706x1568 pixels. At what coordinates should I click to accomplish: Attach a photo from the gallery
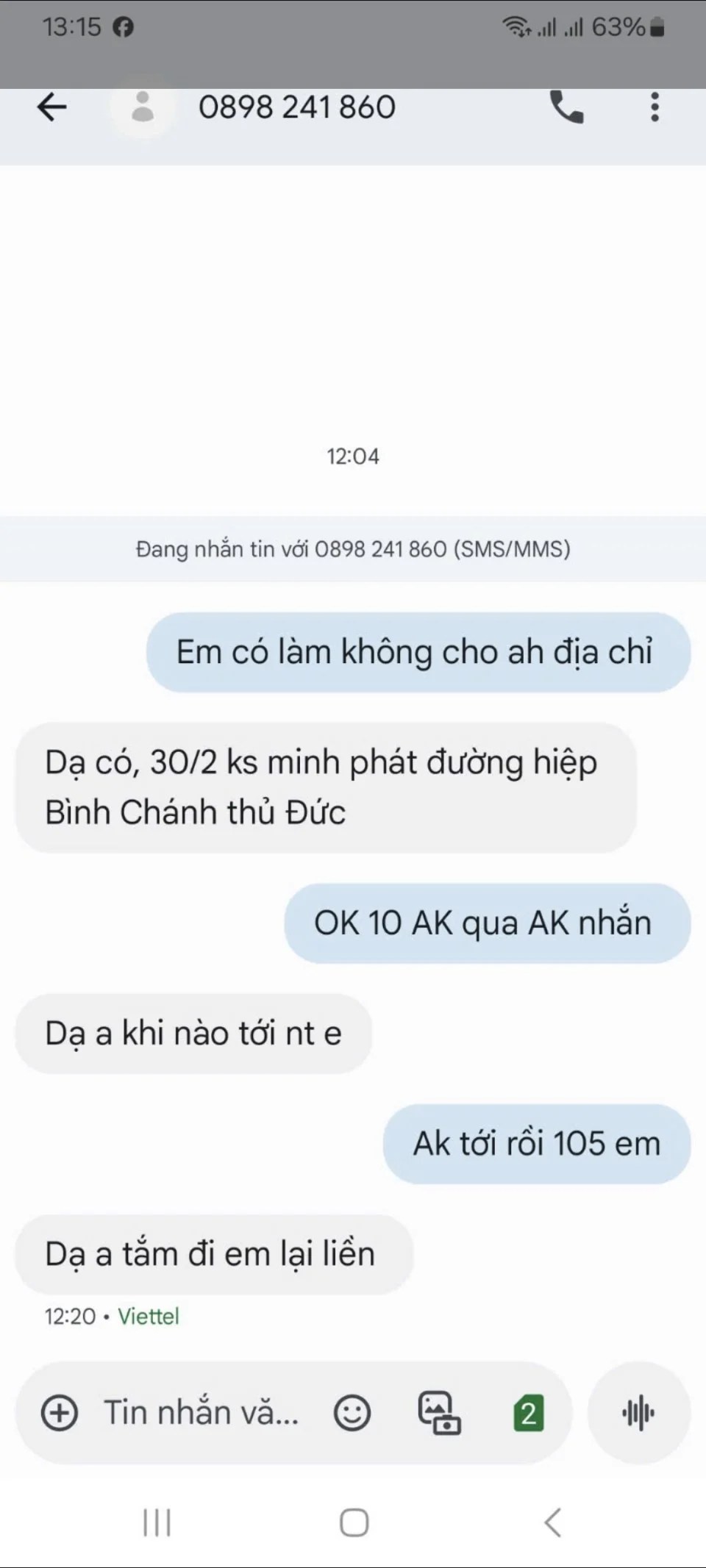[439, 1413]
